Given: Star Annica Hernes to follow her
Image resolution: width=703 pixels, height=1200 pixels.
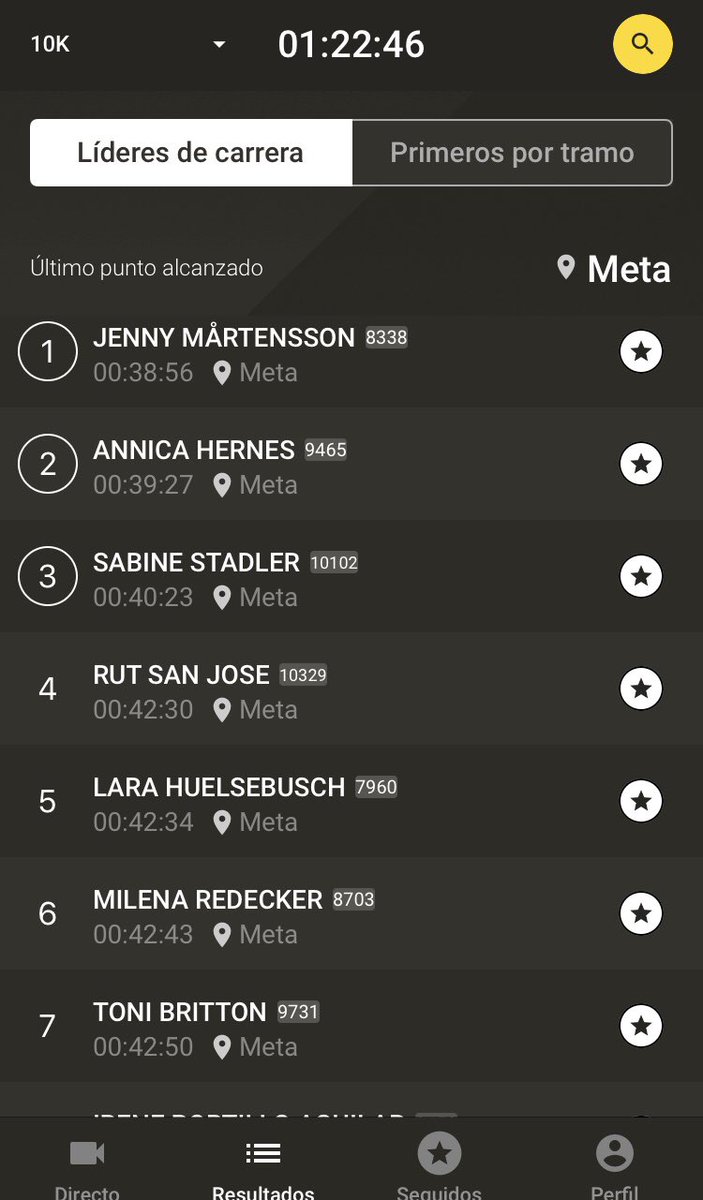Looking at the screenshot, I should click(641, 464).
